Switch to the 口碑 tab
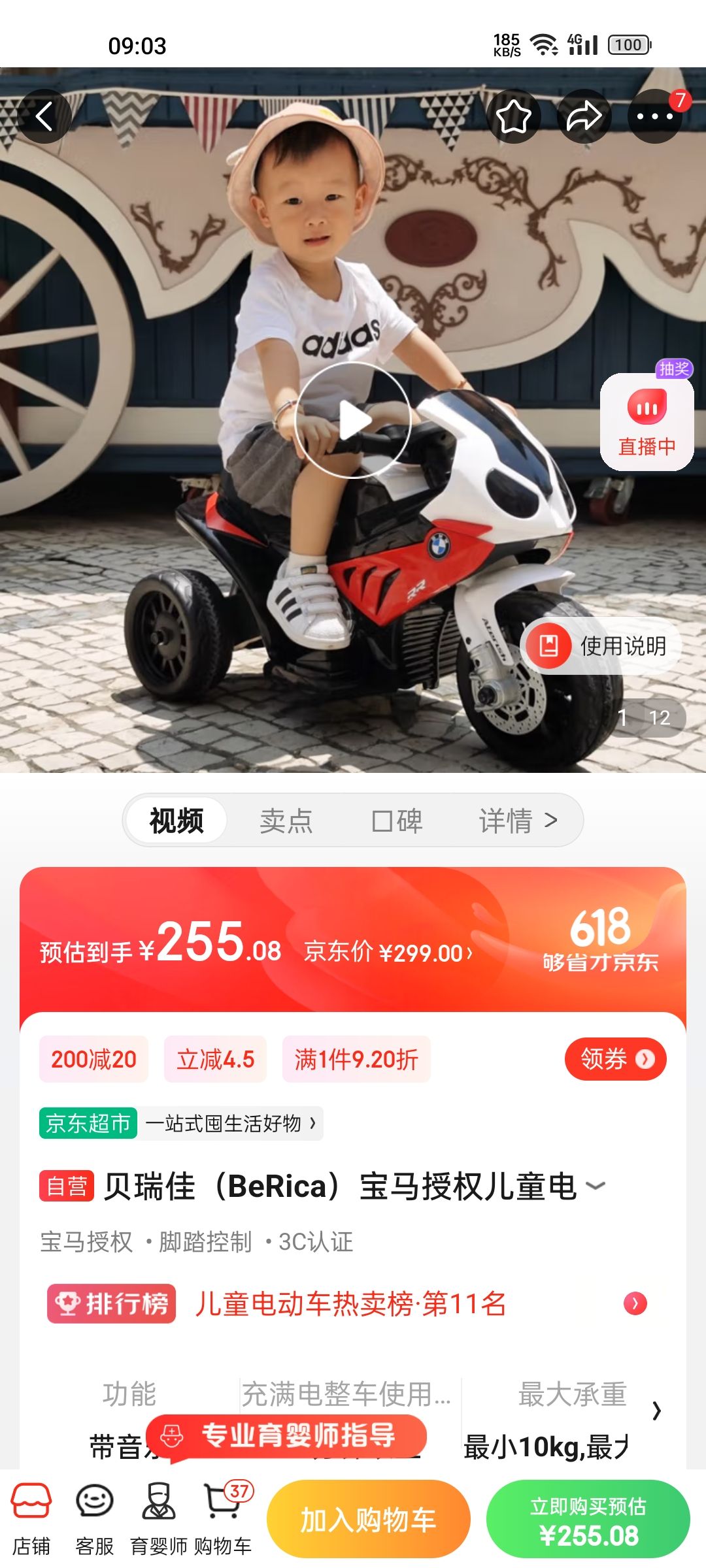The width and height of the screenshot is (706, 1568). click(397, 821)
